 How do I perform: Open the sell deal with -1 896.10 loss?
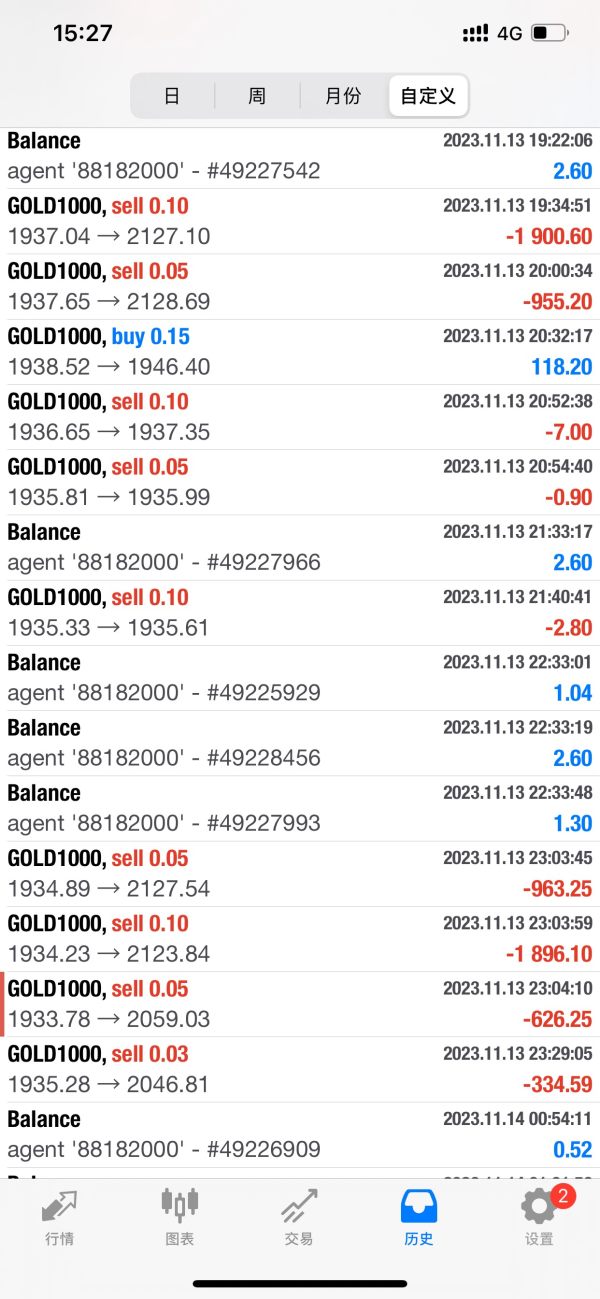(300, 939)
